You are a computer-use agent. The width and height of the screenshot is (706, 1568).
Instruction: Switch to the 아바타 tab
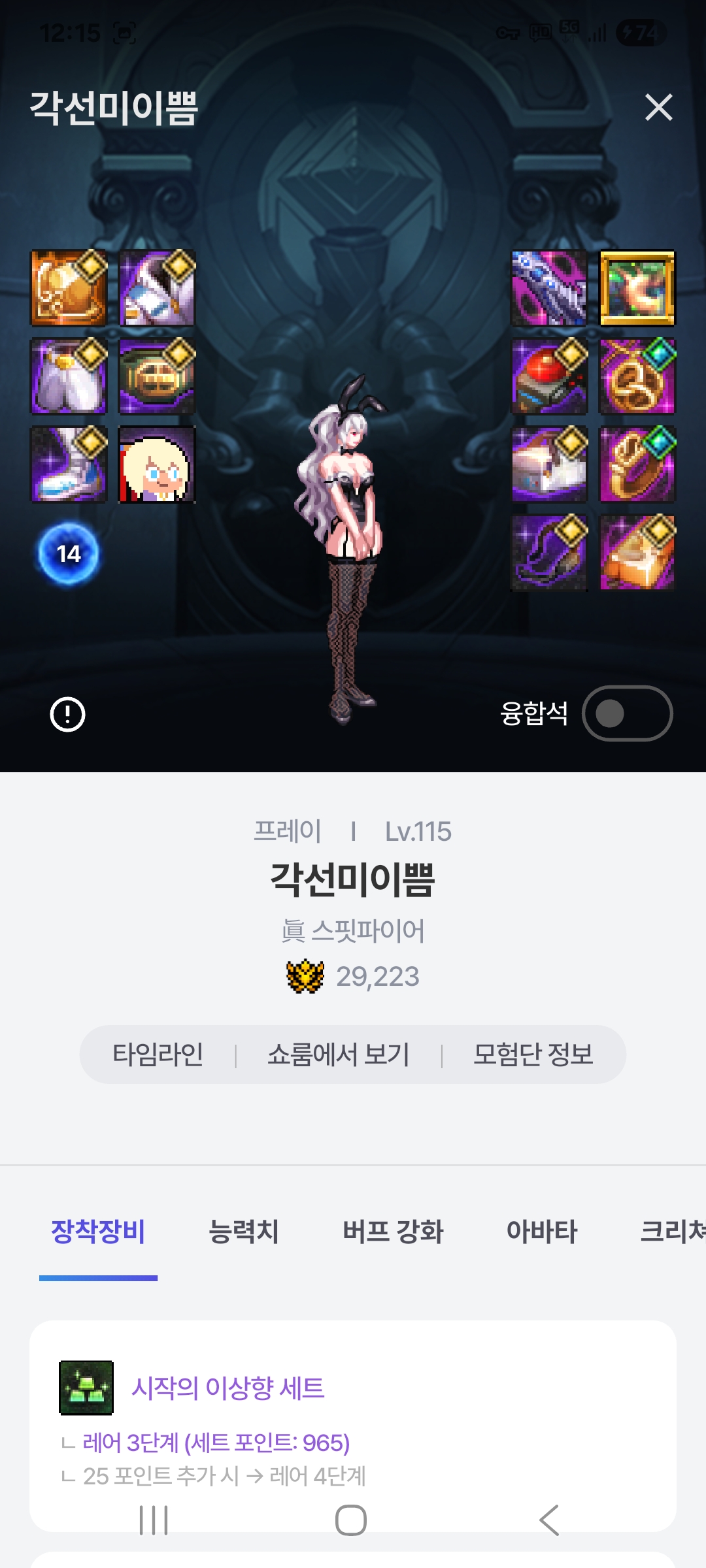pyautogui.click(x=542, y=1232)
